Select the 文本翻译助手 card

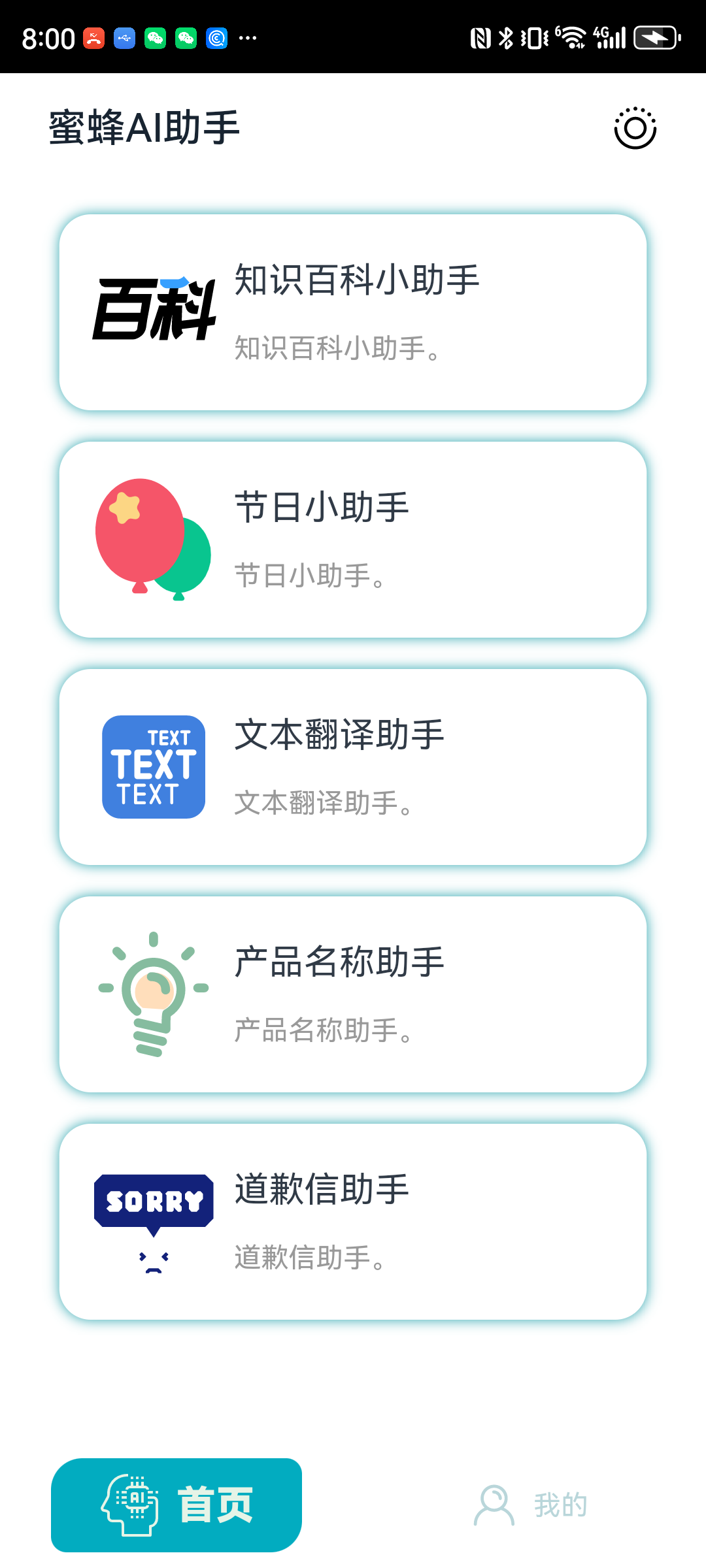pyautogui.click(x=353, y=767)
